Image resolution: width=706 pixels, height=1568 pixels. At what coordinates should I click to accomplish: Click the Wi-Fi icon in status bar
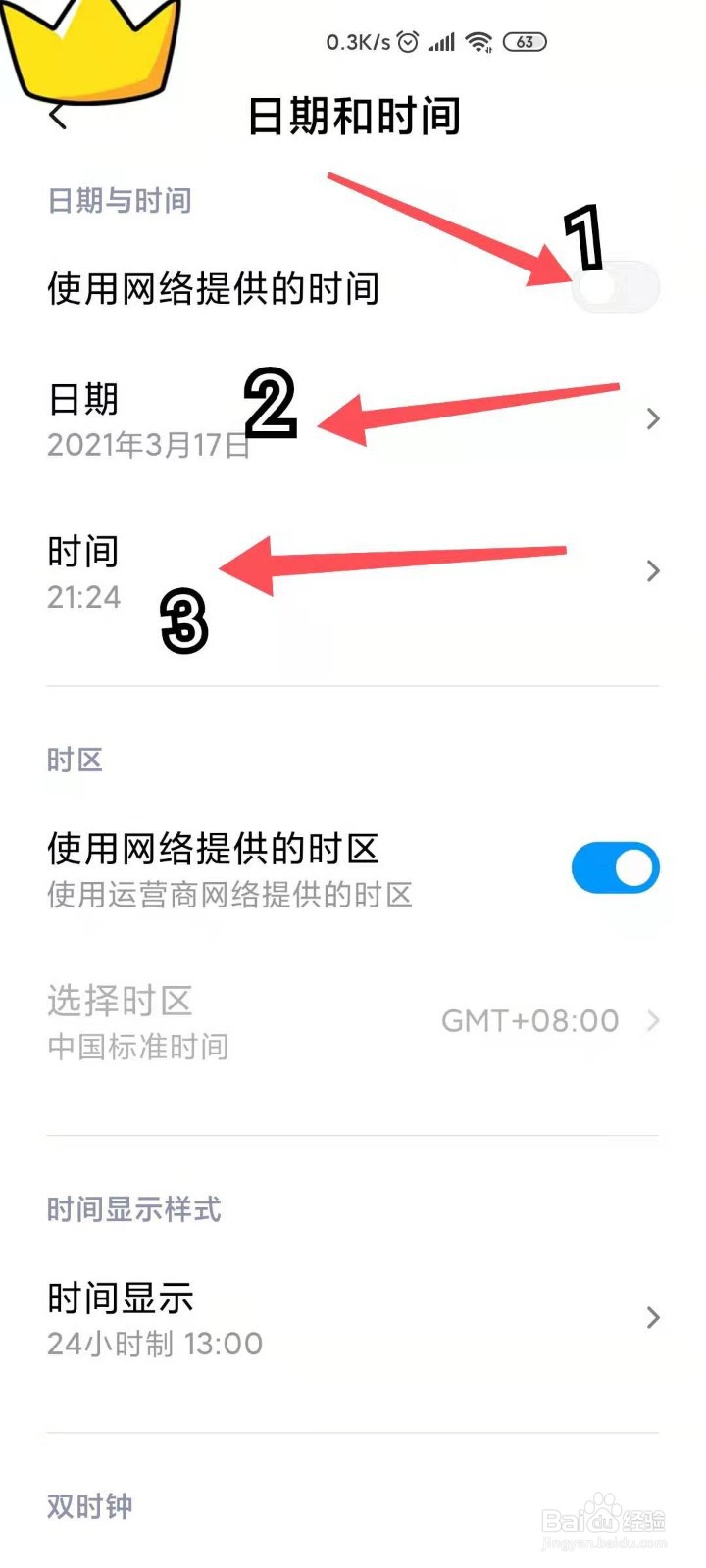tap(478, 42)
